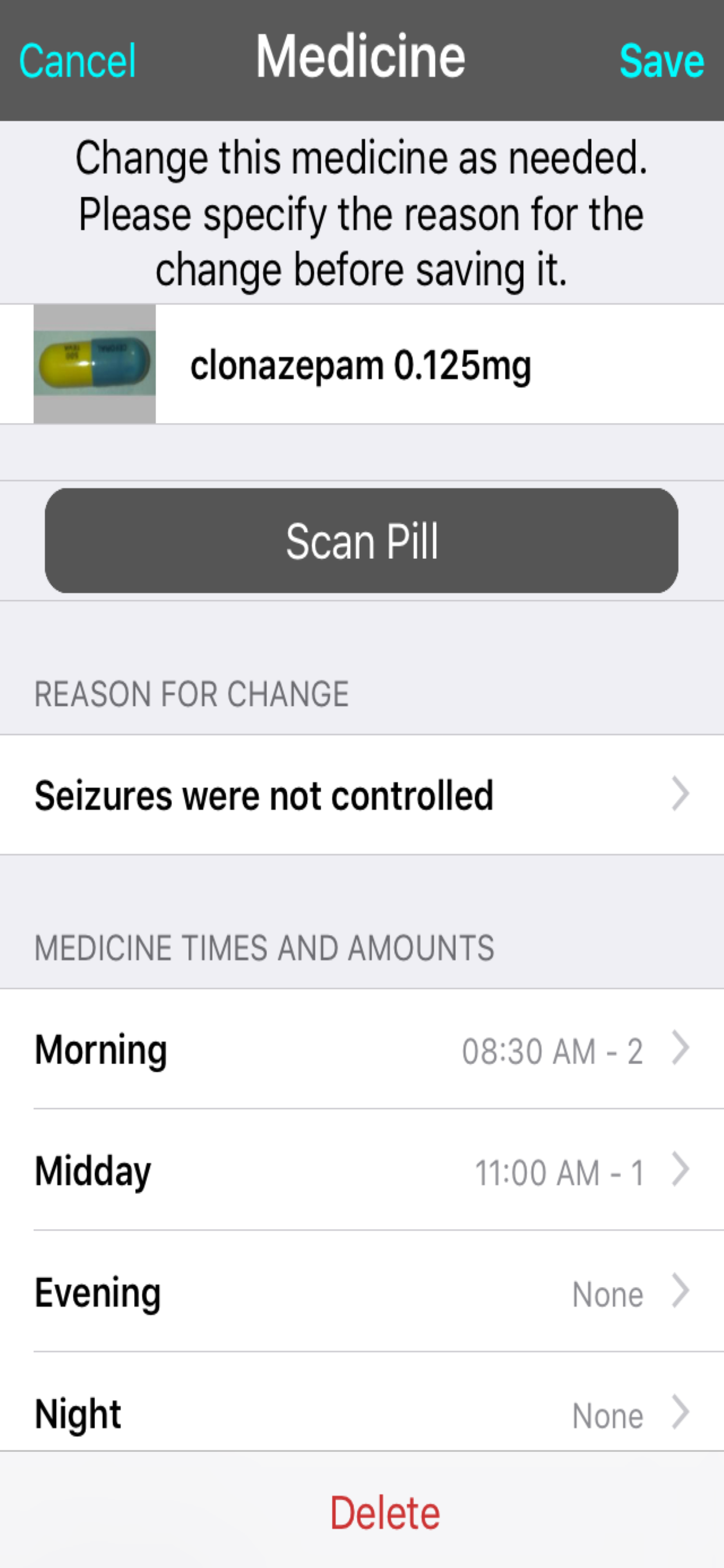Open the reason for change selector
Viewport: 724px width, 1568px height.
(680, 794)
